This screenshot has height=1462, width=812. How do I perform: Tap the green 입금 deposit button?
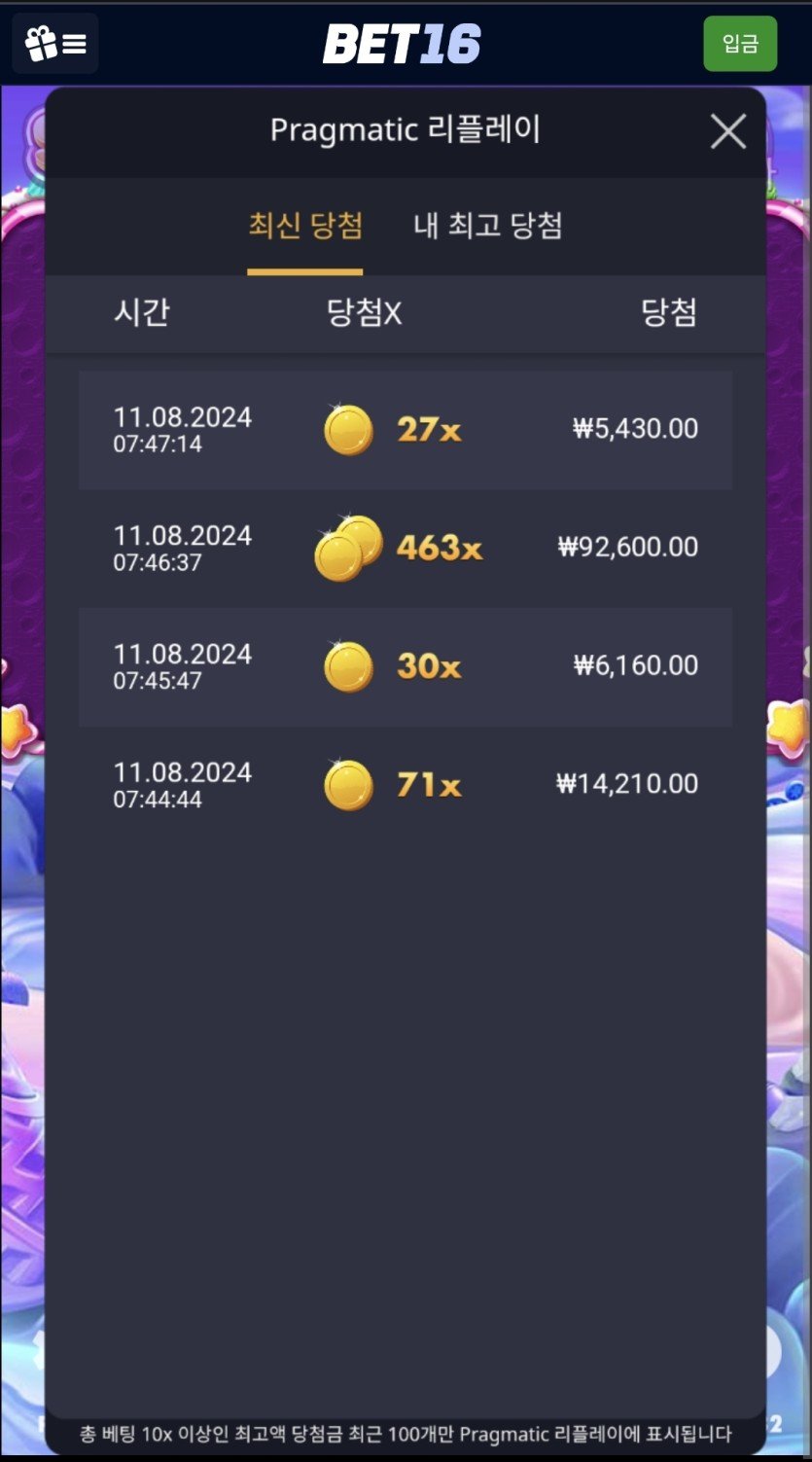(x=740, y=44)
